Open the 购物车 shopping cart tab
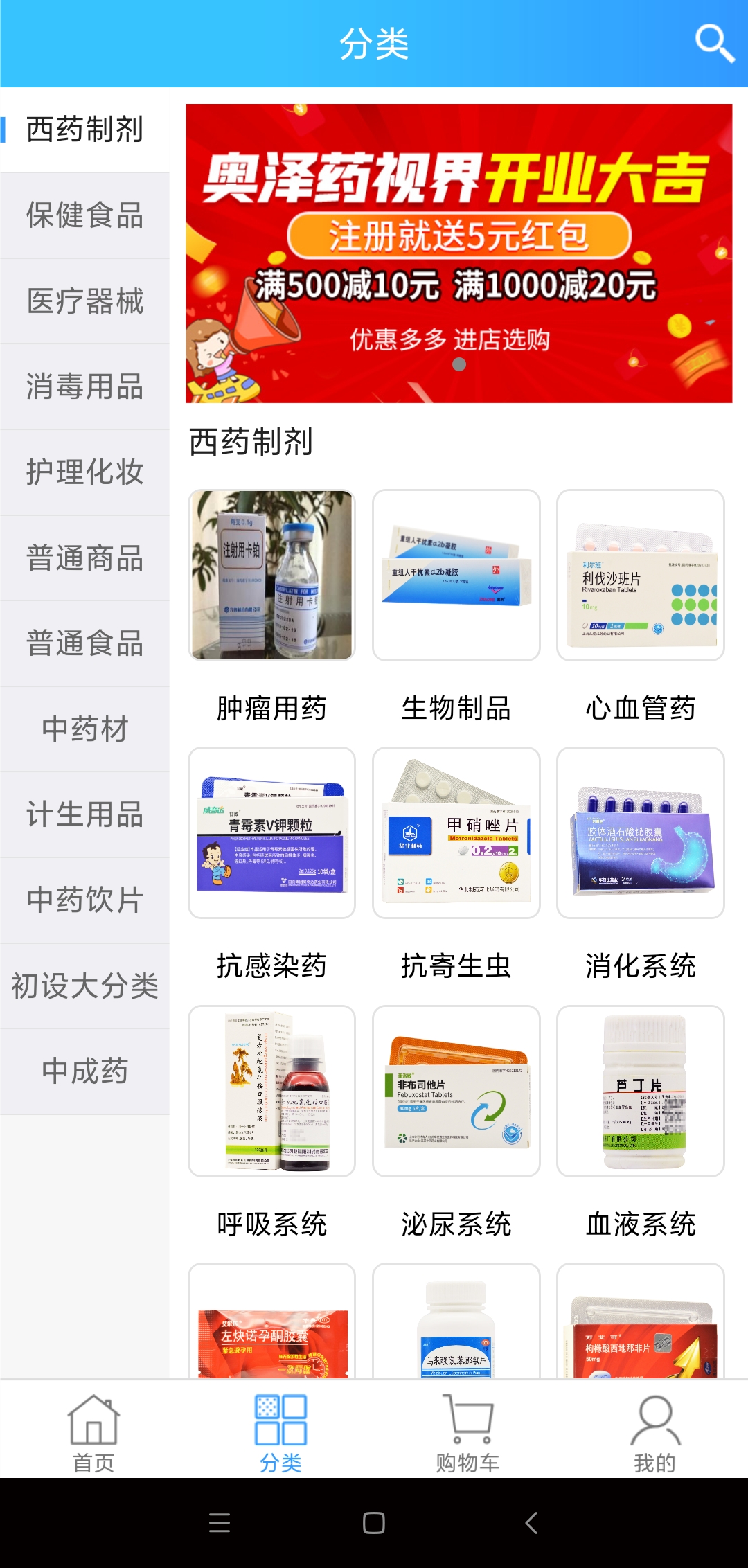 (x=467, y=1432)
